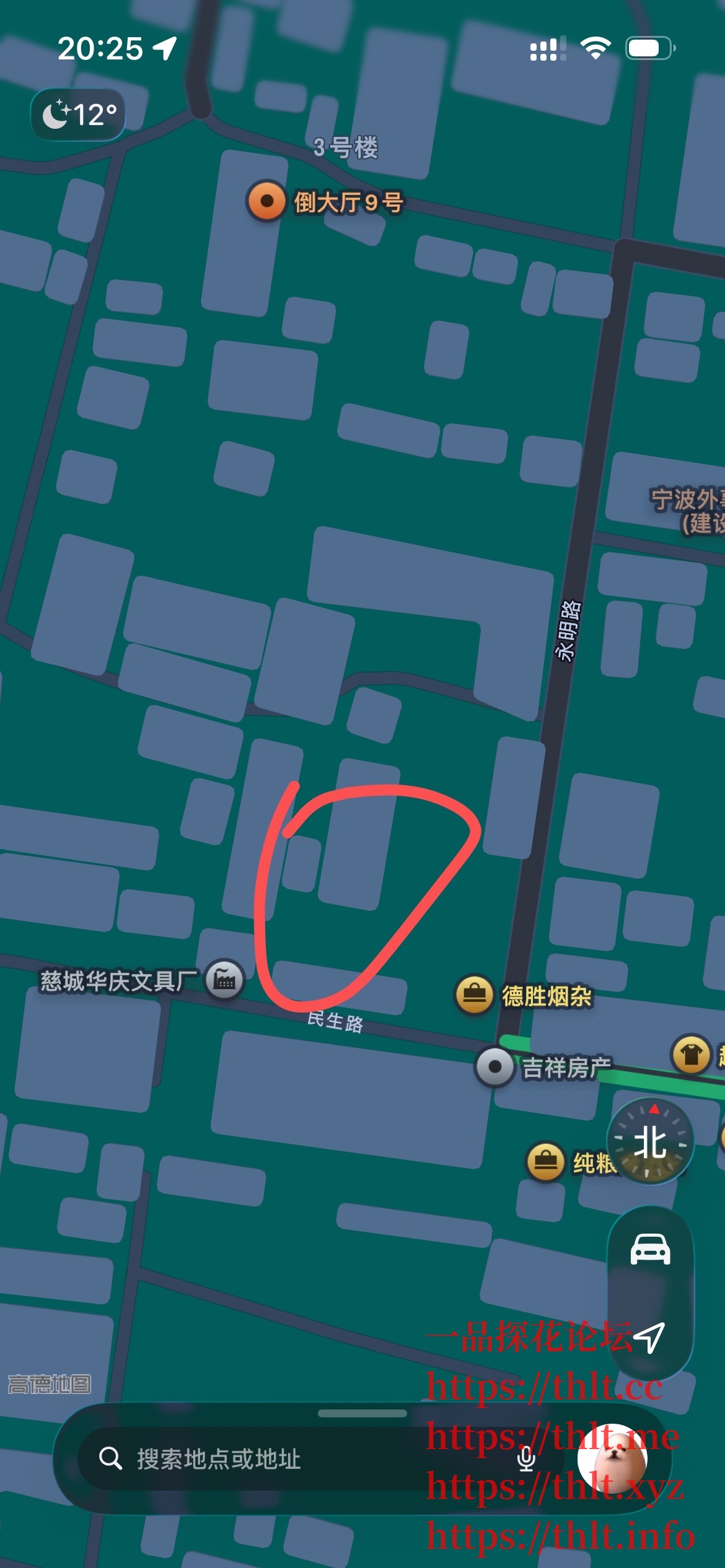The image size is (725, 1568).
Task: Recenter the map on my location
Action: point(650,1336)
